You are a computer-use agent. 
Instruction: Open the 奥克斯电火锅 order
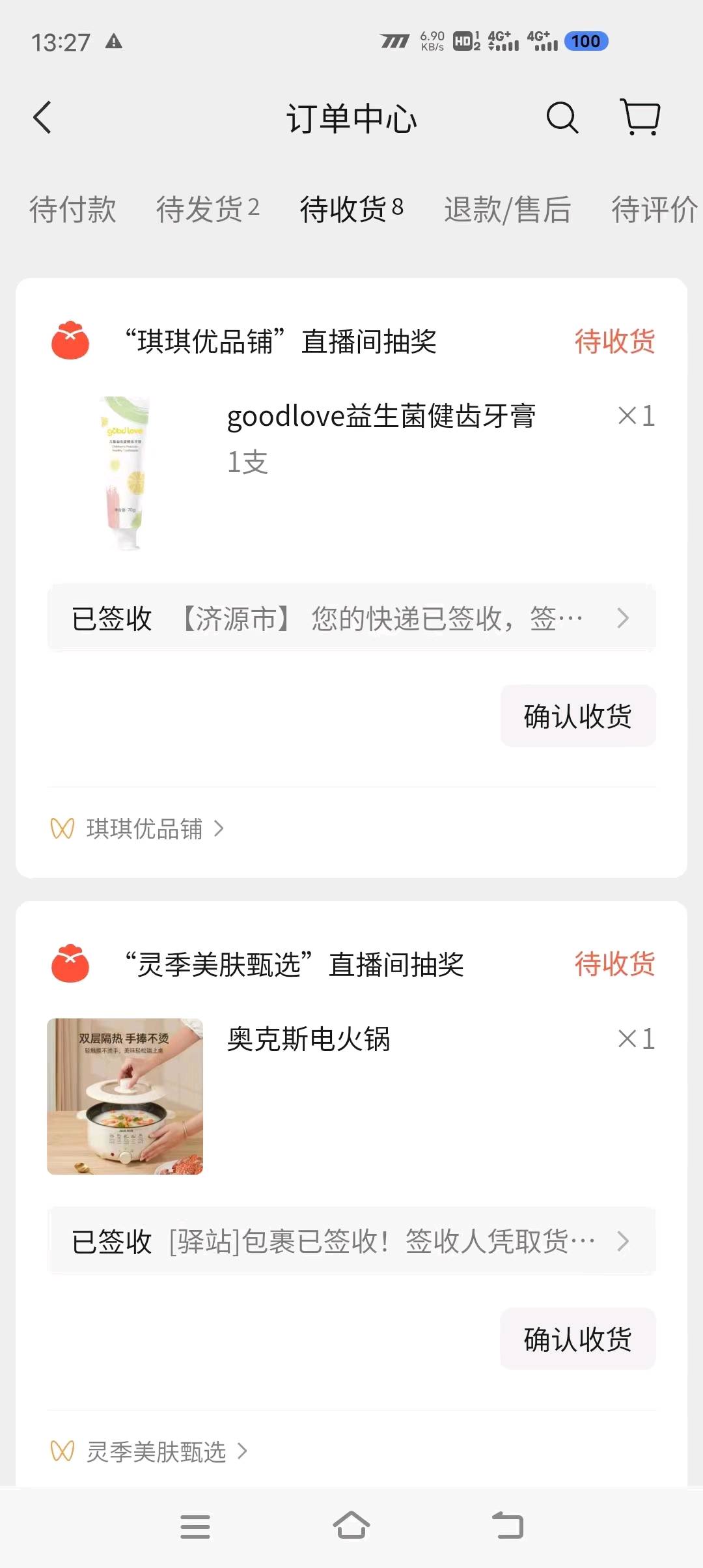pyautogui.click(x=351, y=1097)
